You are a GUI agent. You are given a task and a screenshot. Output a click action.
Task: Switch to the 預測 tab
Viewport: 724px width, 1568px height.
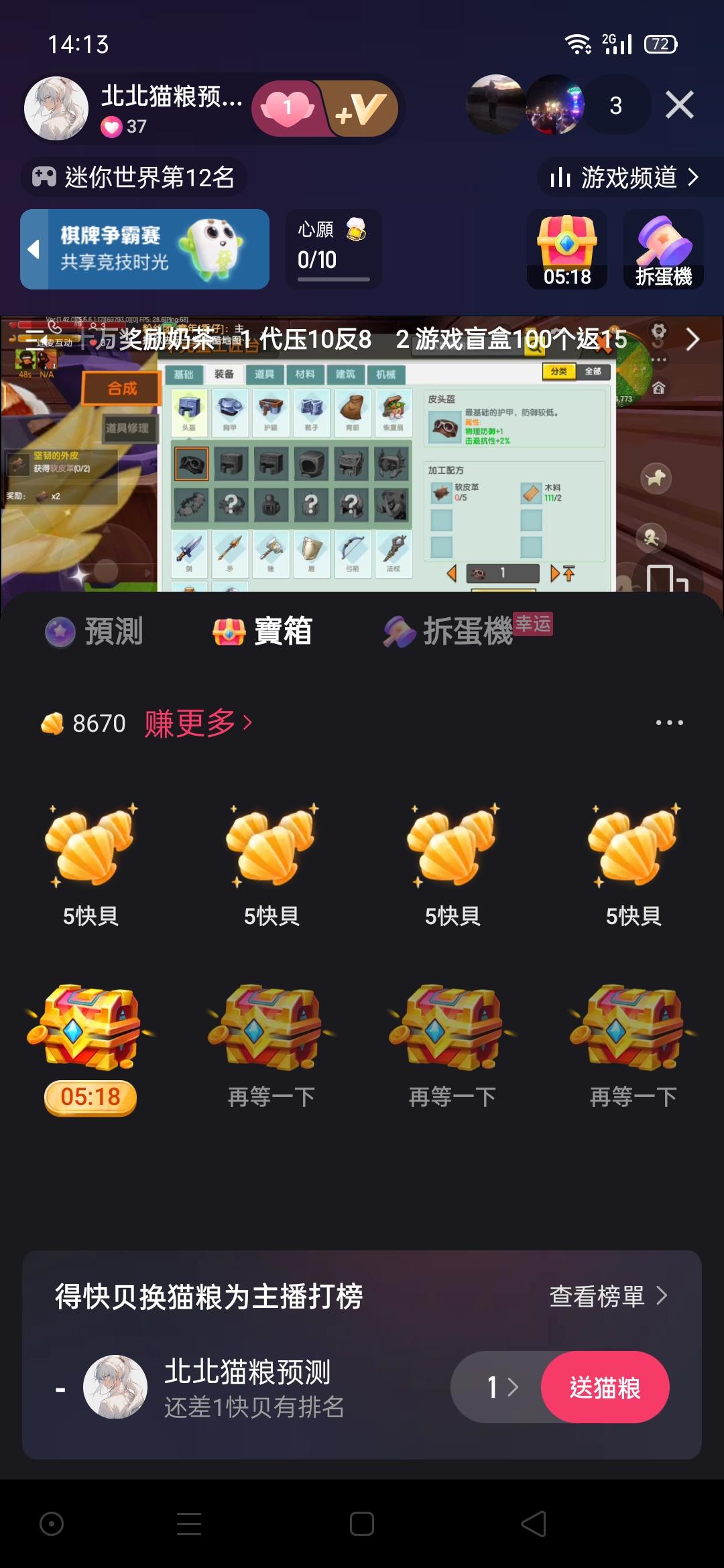[x=94, y=631]
